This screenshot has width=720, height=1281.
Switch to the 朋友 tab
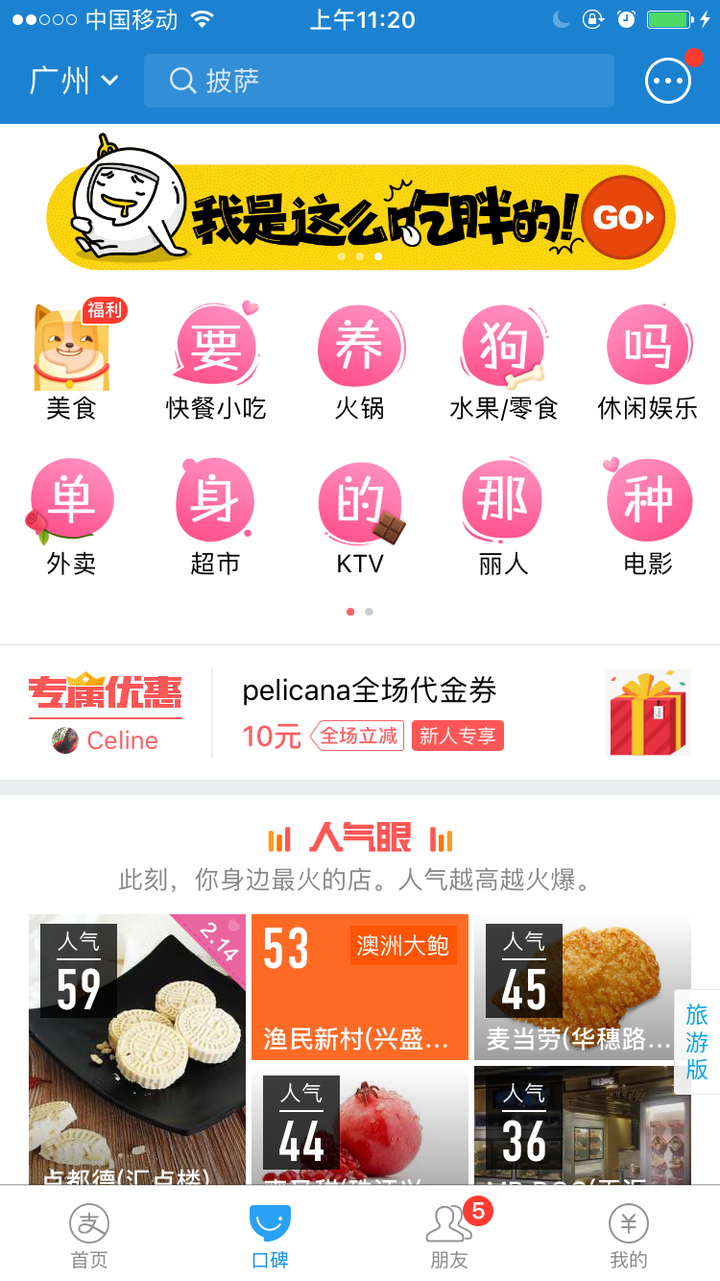(x=449, y=1236)
